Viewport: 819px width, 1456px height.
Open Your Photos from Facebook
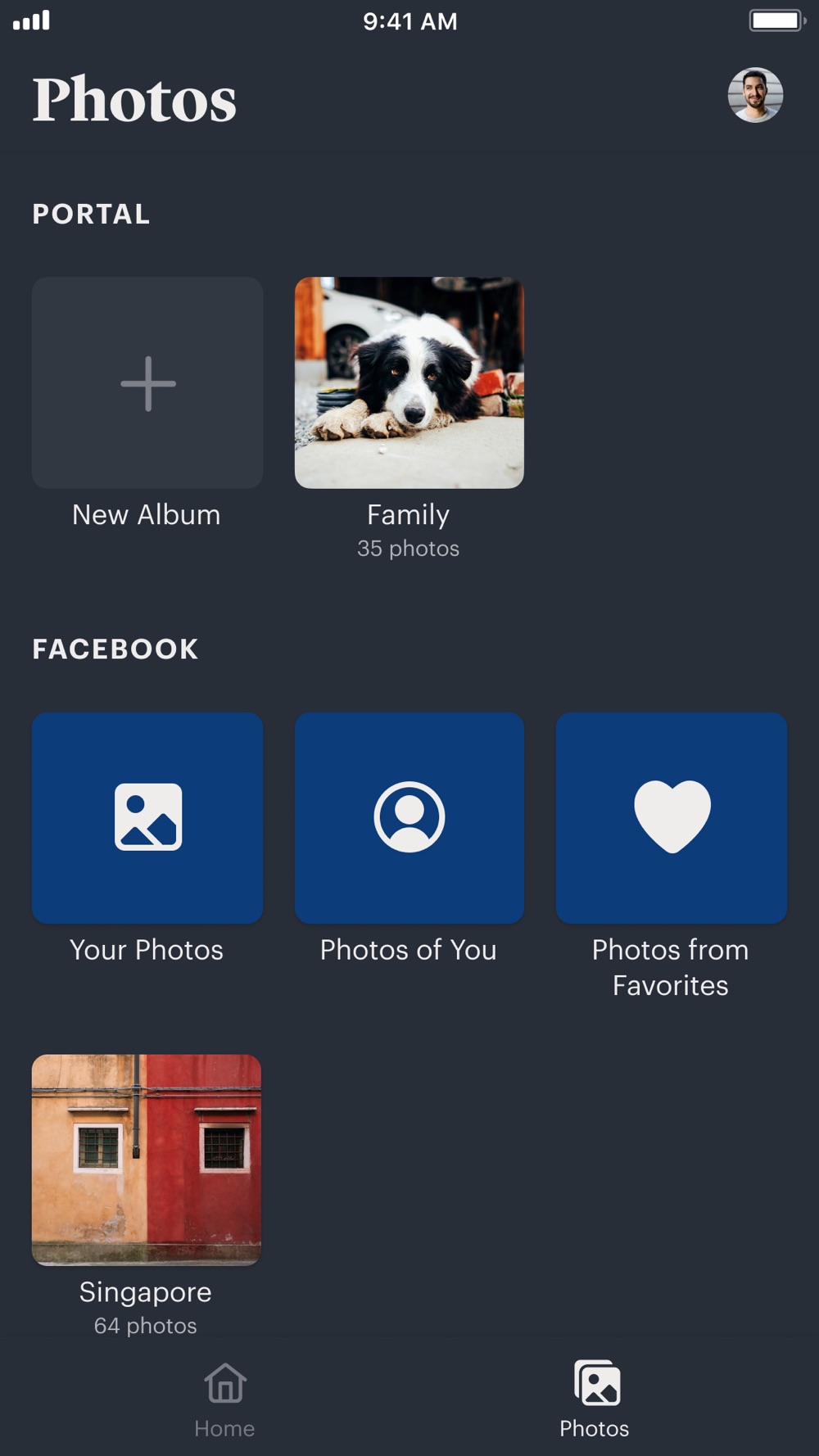147,817
